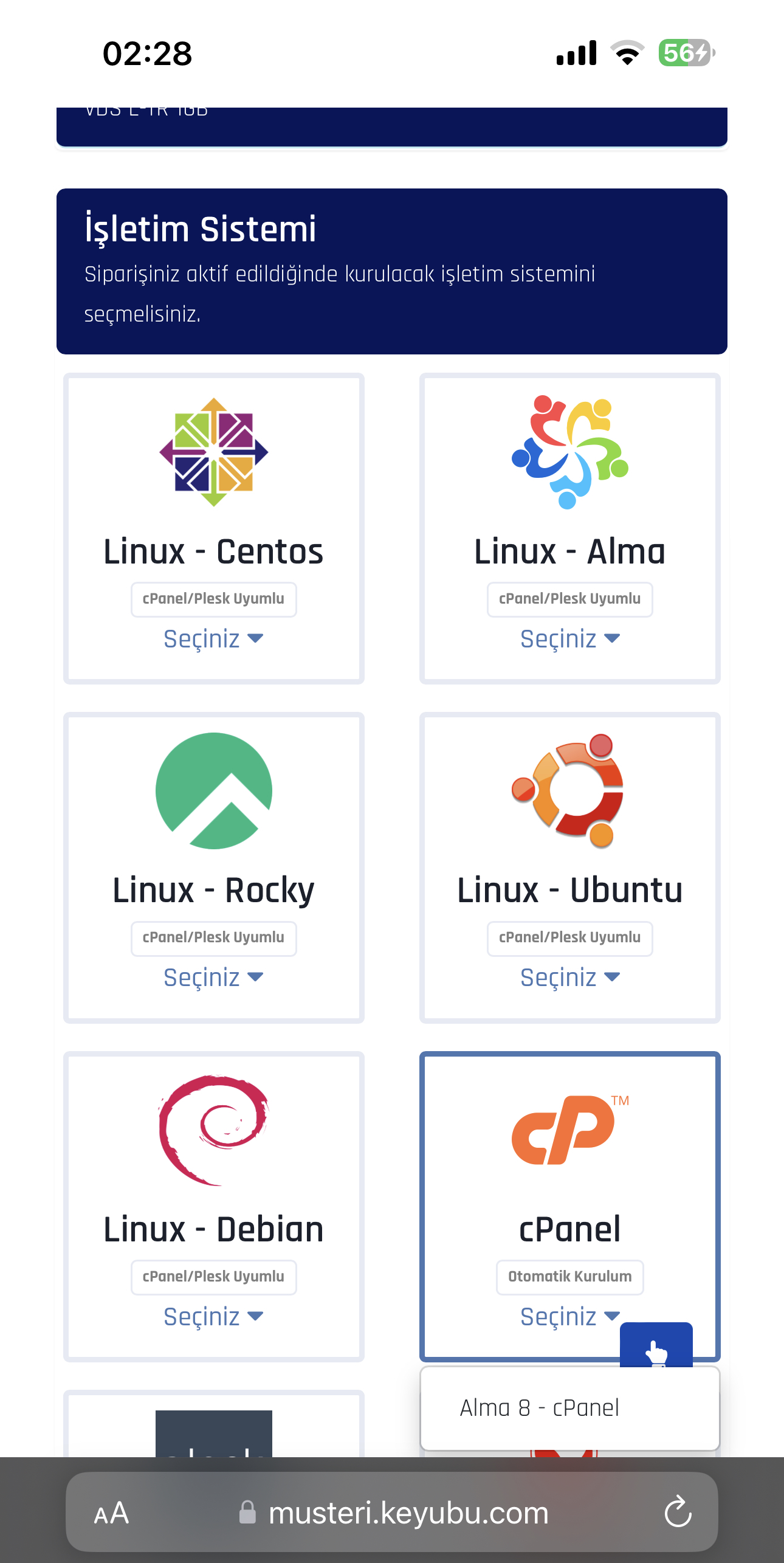Open the Seçiniz dropdown under Linux - Rocky

(213, 977)
